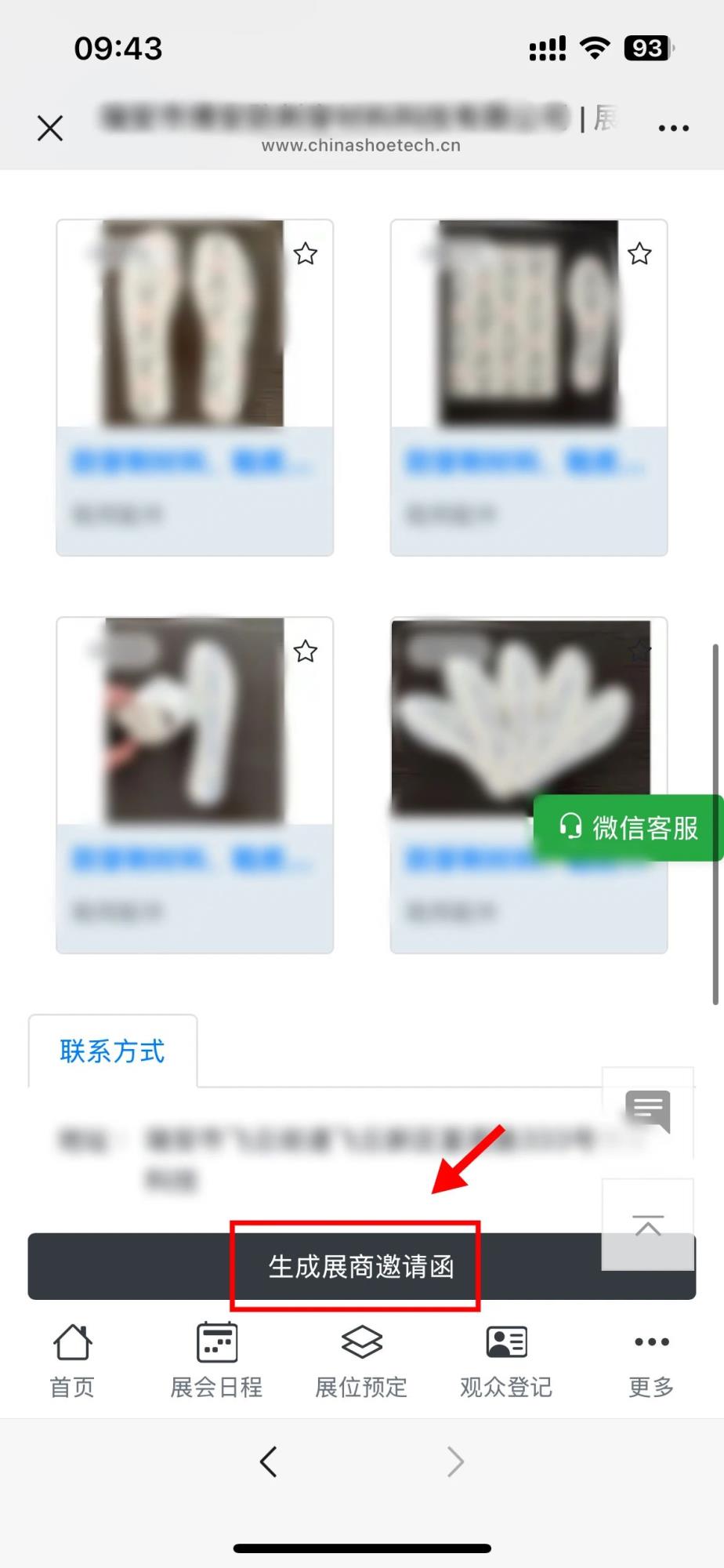Go back with the browser back arrow
This screenshot has height=1568, width=724.
click(x=269, y=1461)
